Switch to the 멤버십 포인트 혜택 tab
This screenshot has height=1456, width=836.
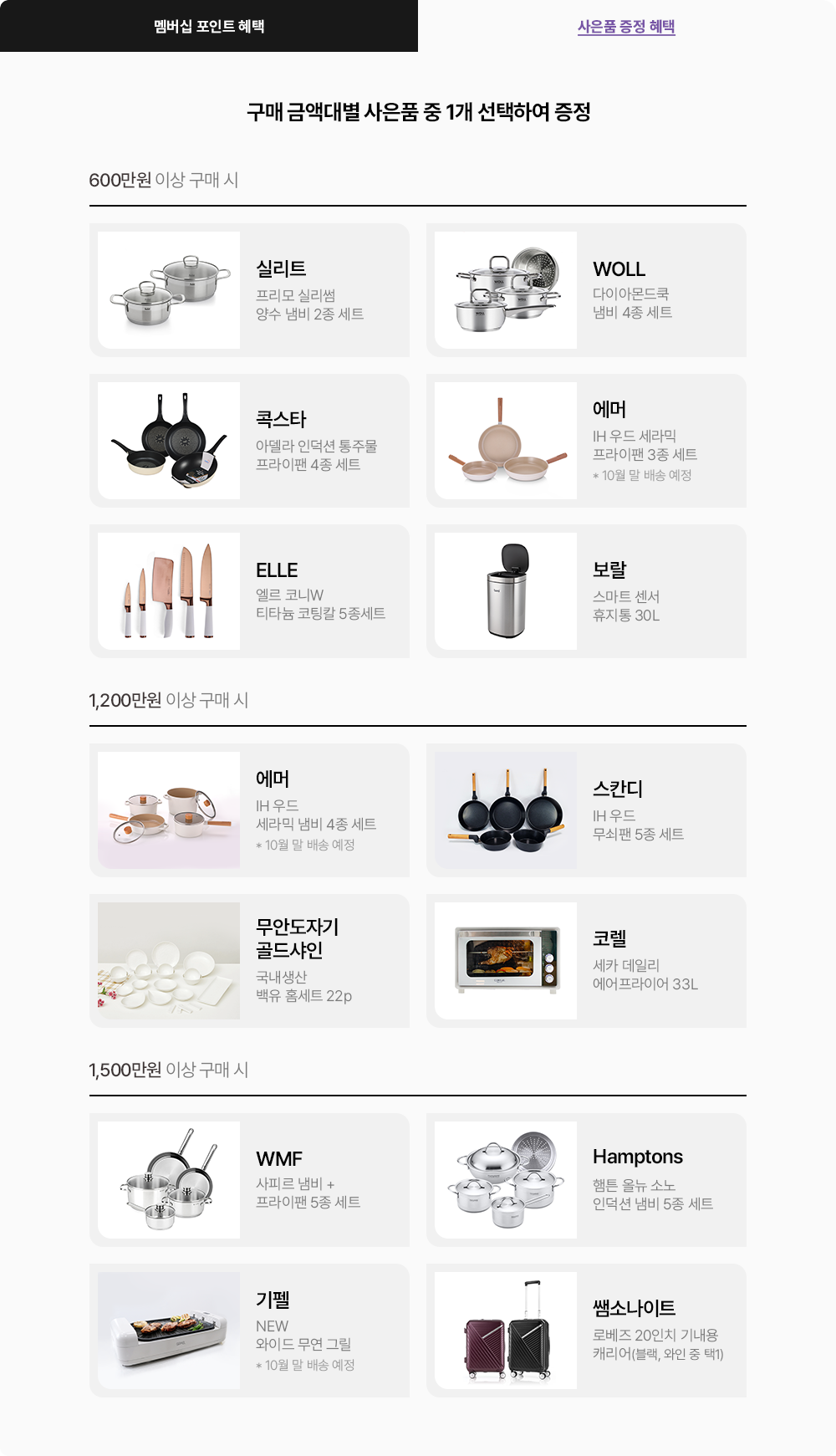pyautogui.click(x=209, y=26)
